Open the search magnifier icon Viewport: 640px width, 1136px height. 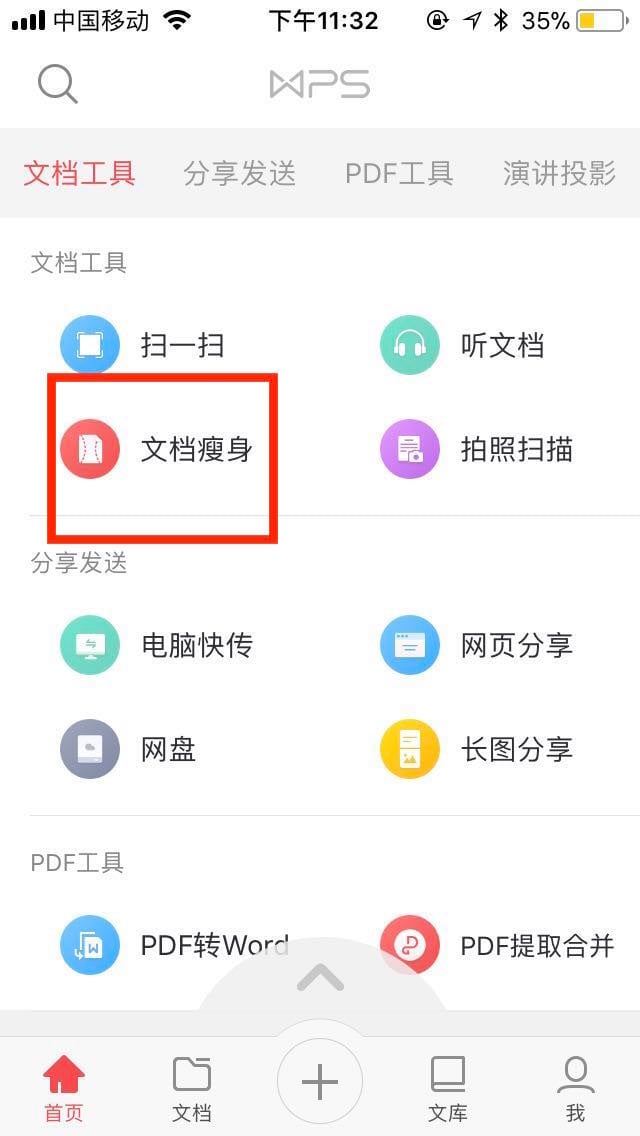click(x=57, y=84)
